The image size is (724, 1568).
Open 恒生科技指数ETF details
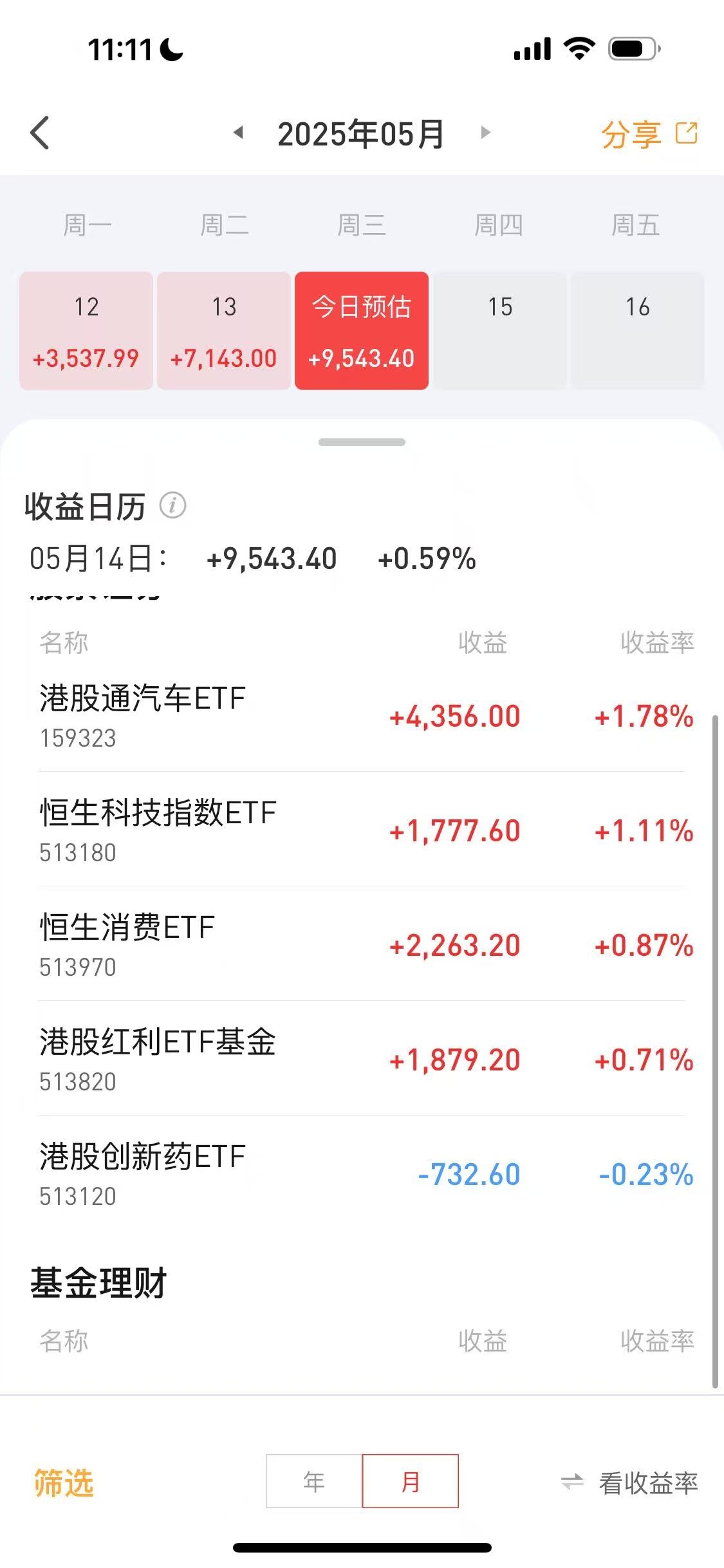click(x=362, y=830)
